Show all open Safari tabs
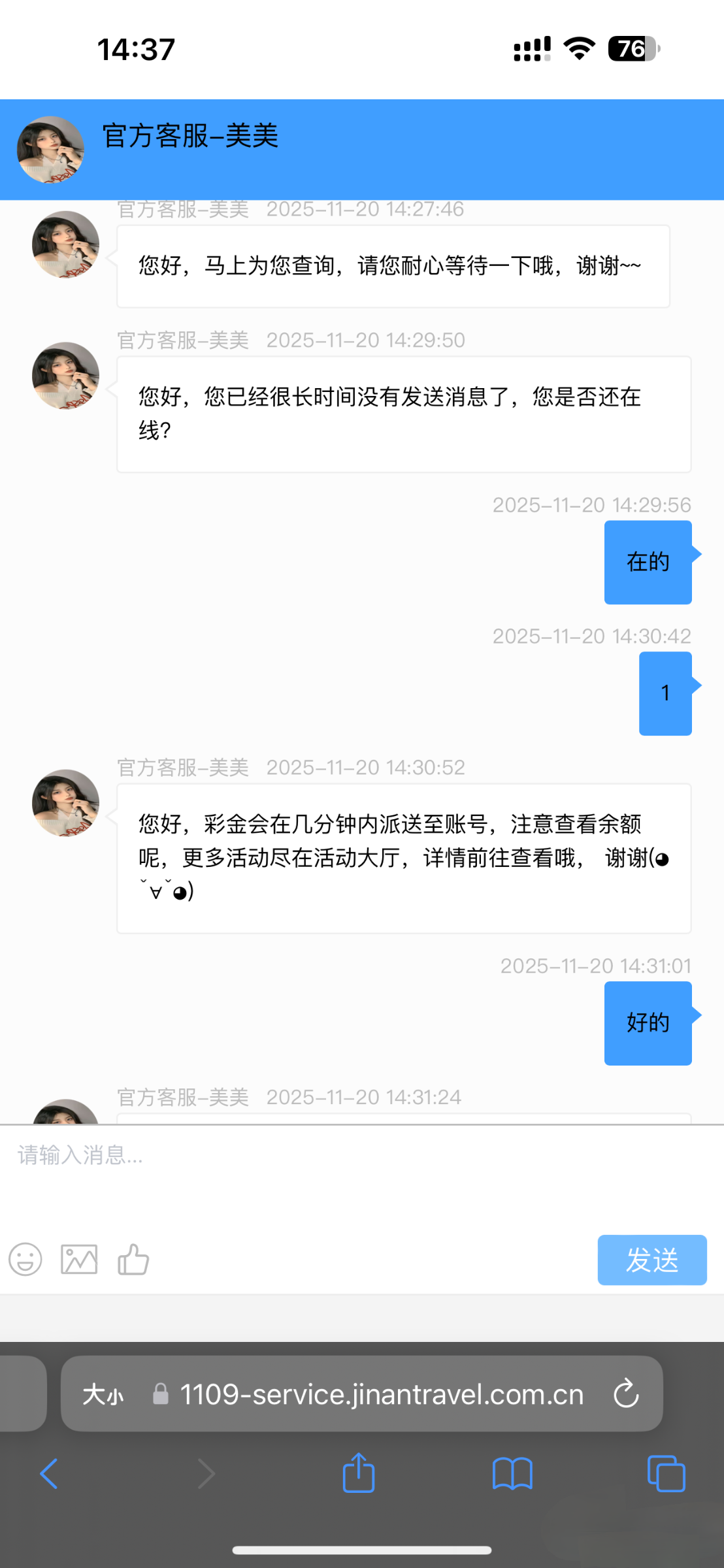This screenshot has height=1568, width=724. [666, 1474]
